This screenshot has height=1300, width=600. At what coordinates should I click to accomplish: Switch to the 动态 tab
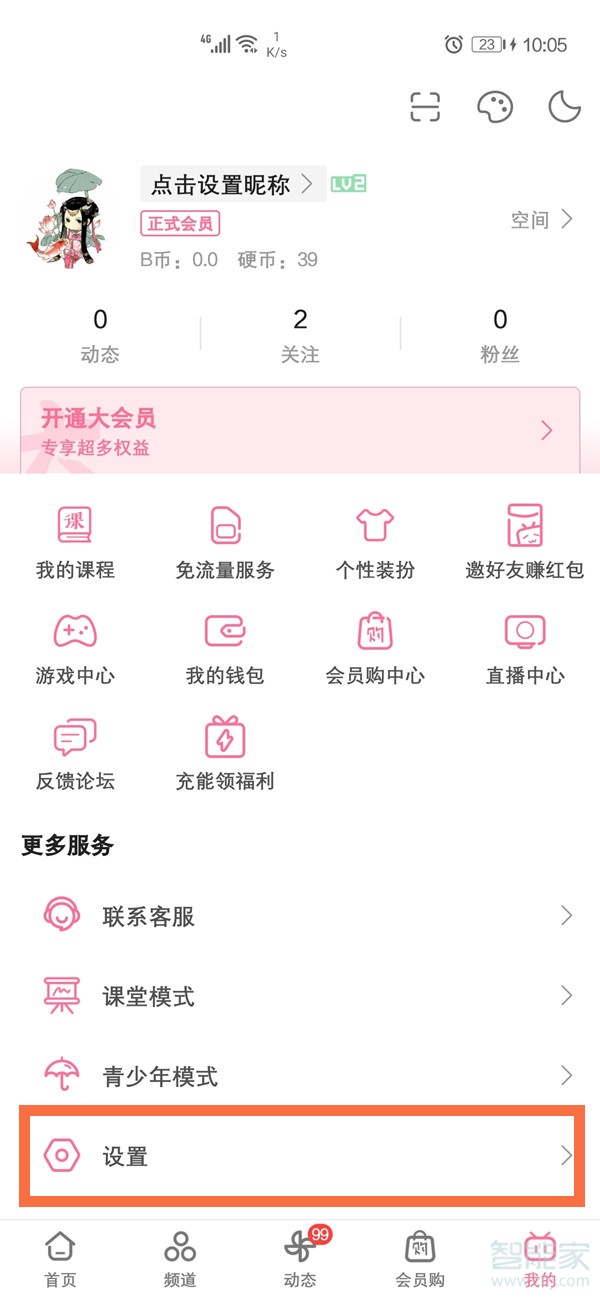(300, 1258)
